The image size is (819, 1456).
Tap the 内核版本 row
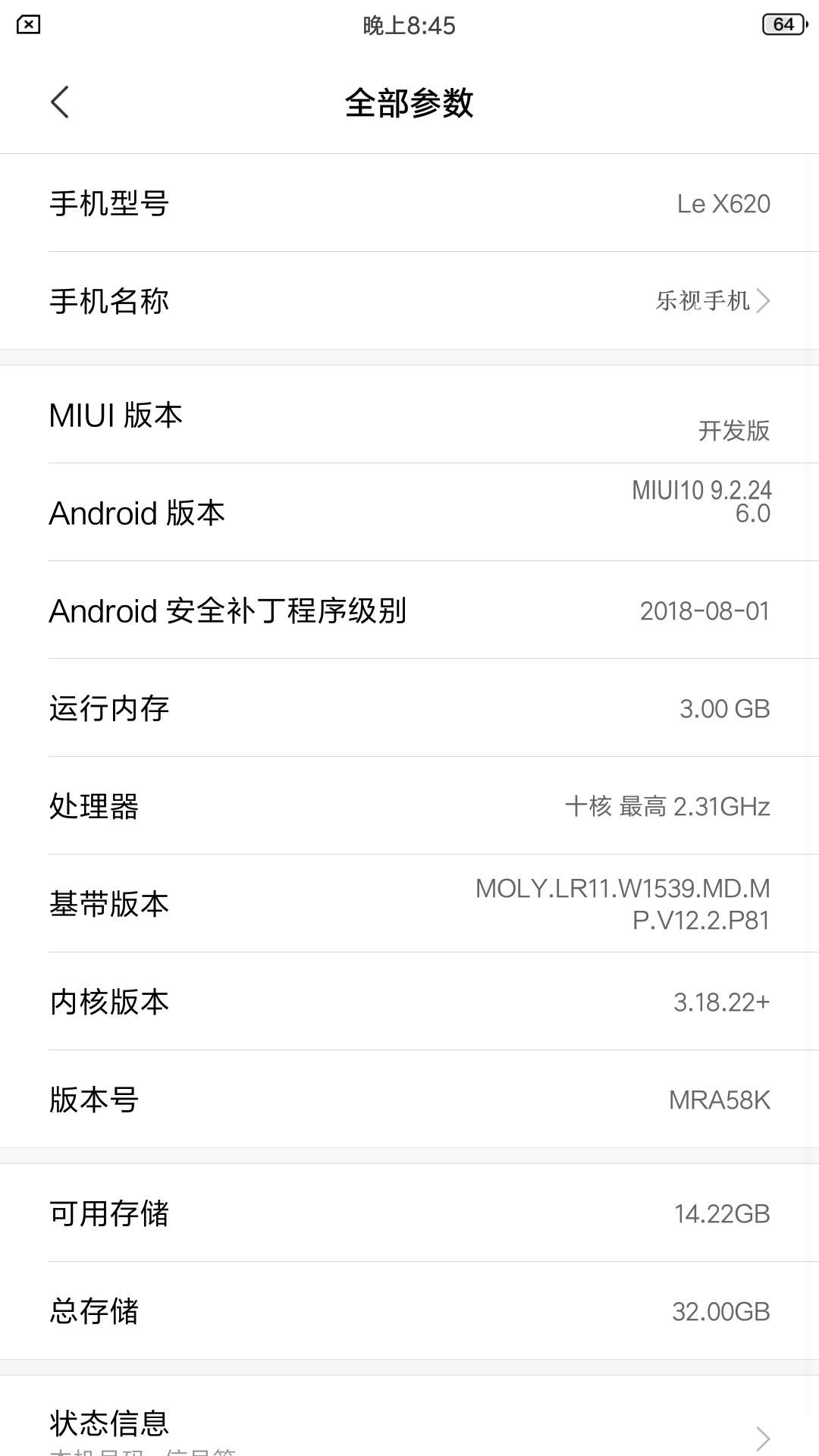[409, 1002]
